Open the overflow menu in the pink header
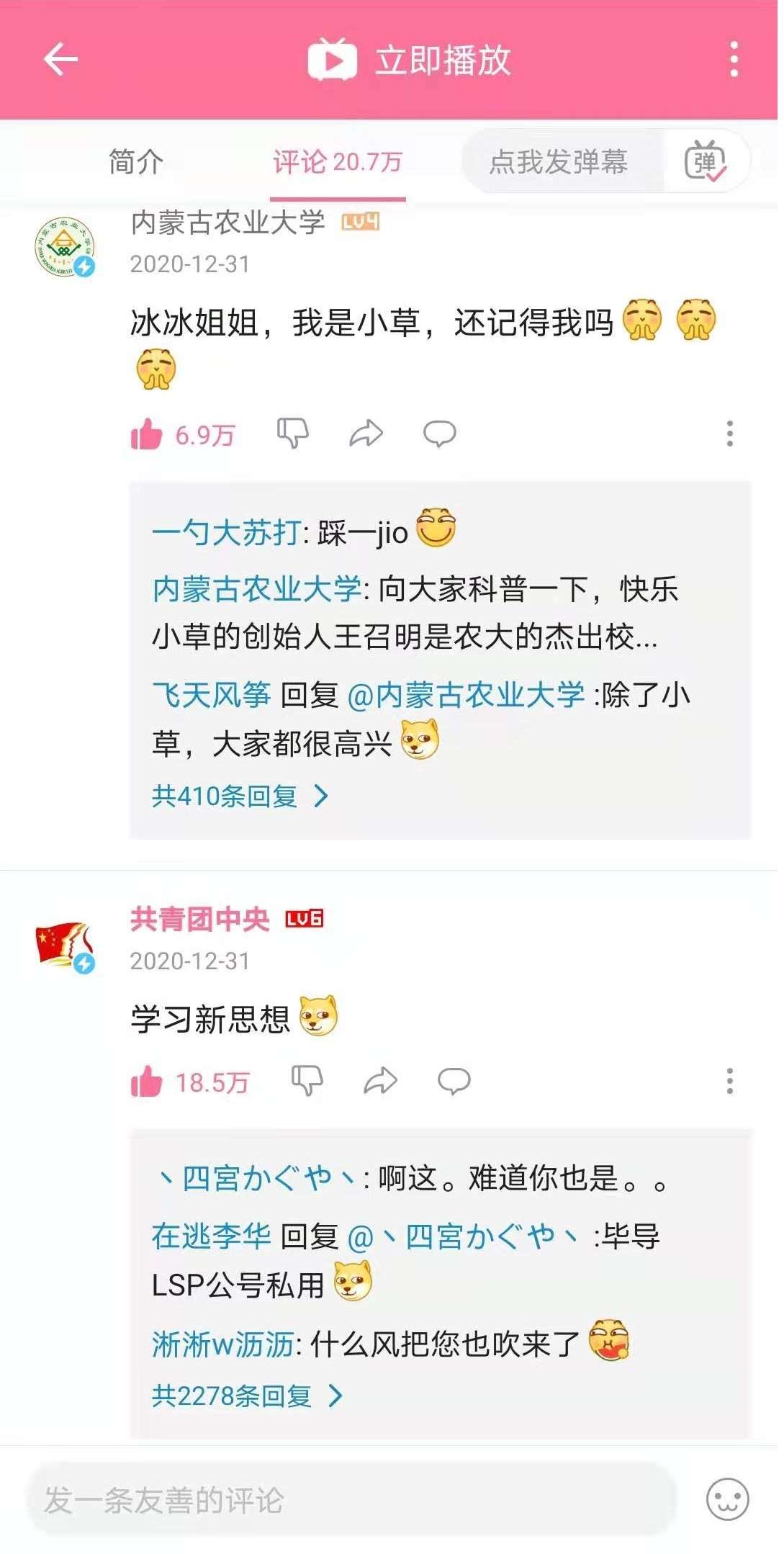Screen dimensions: 784x1554 click(734, 59)
